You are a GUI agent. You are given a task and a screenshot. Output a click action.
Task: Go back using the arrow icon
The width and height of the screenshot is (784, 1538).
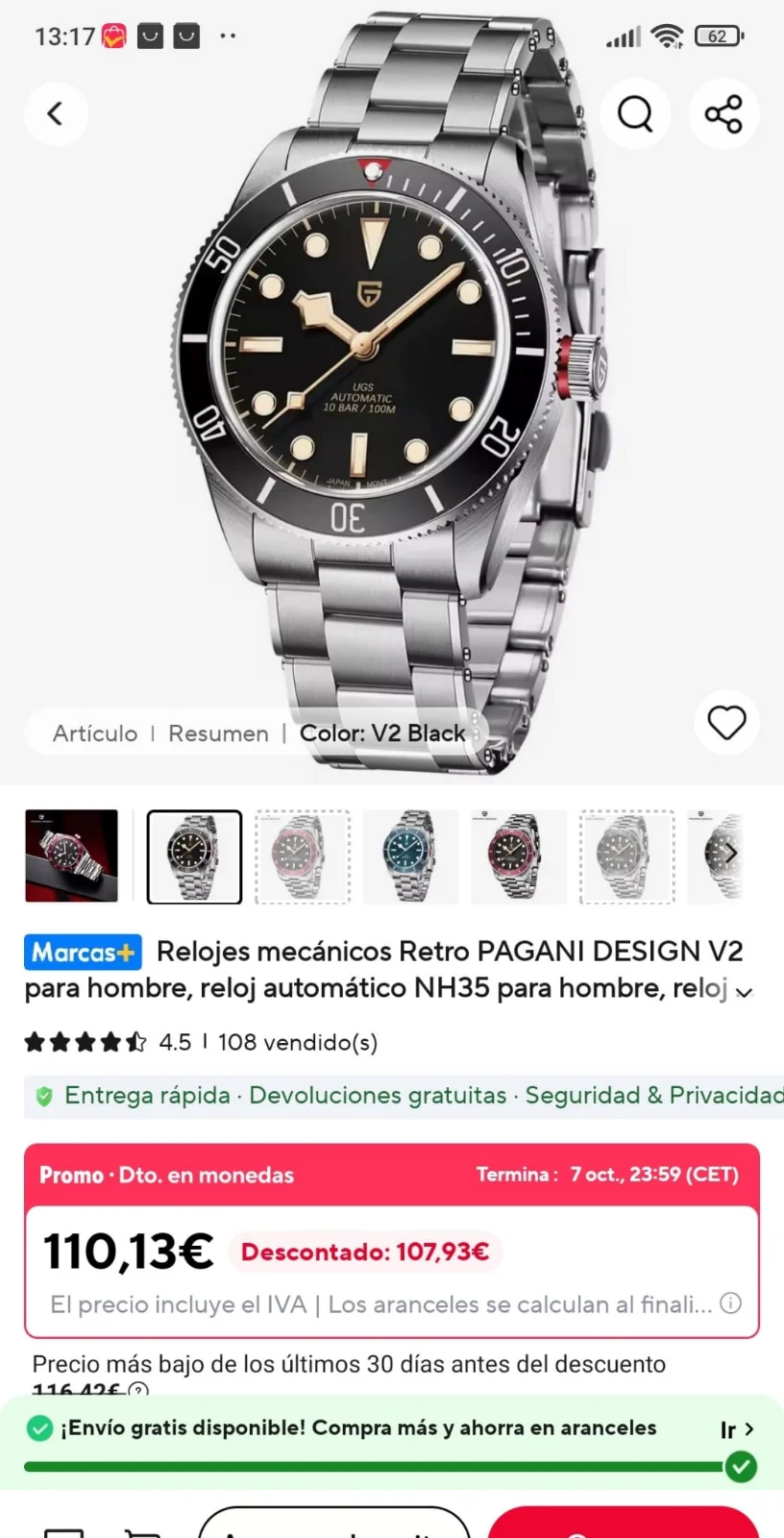[56, 113]
